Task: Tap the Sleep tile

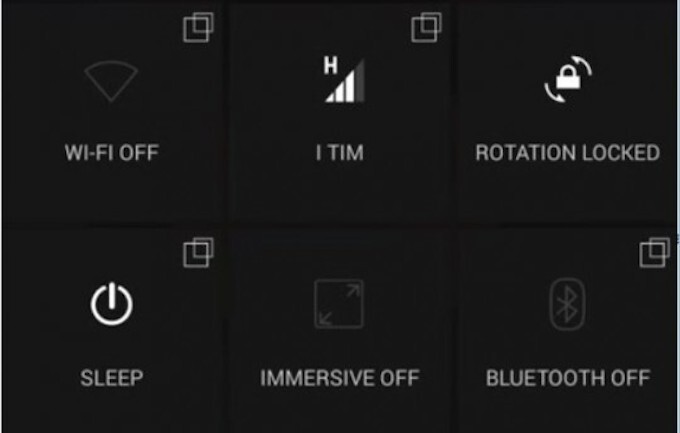Action: [110, 304]
